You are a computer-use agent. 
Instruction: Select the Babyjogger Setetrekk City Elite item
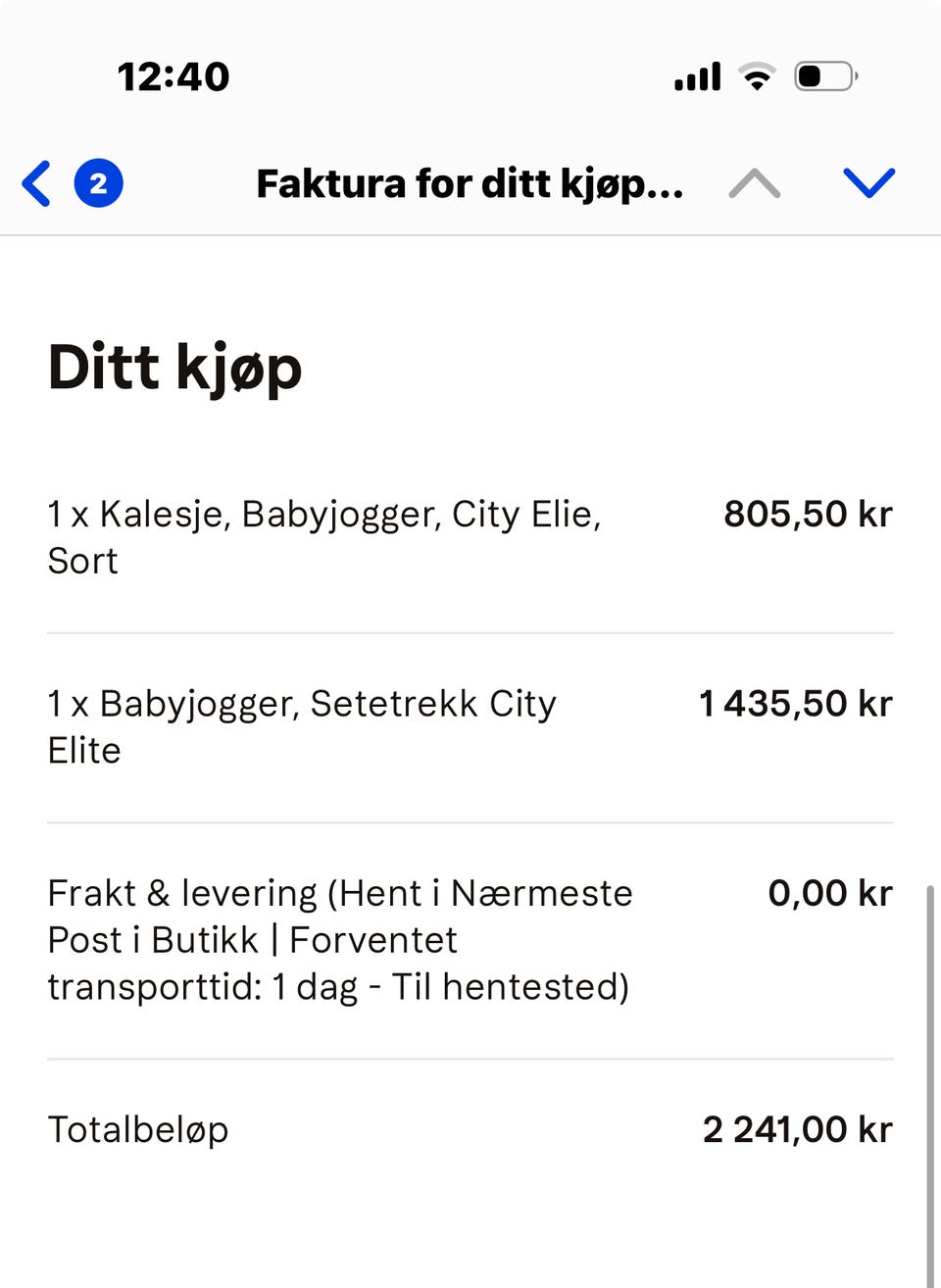pyautogui.click(x=302, y=726)
